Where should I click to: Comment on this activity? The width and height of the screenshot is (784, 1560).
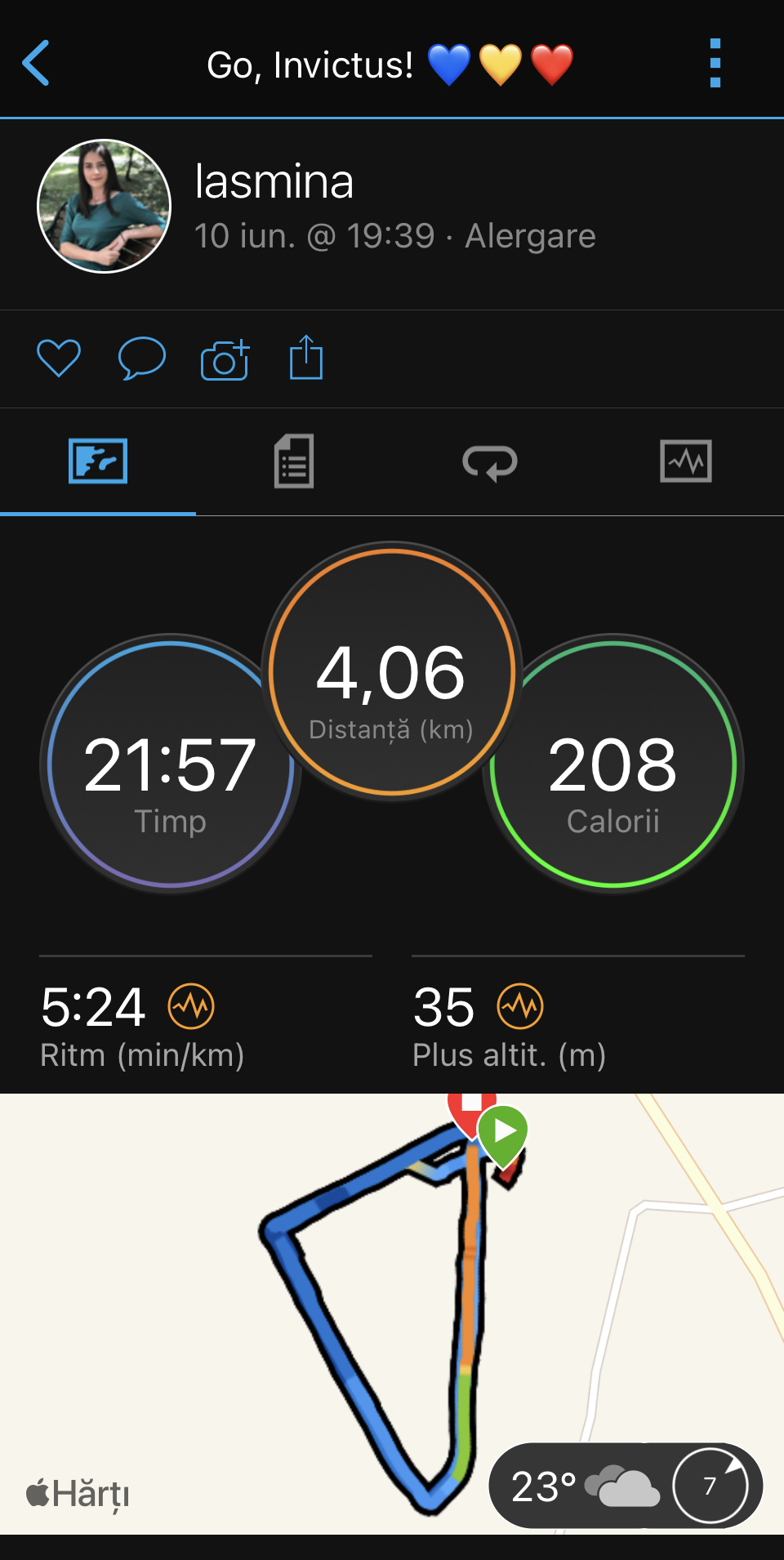tap(142, 358)
